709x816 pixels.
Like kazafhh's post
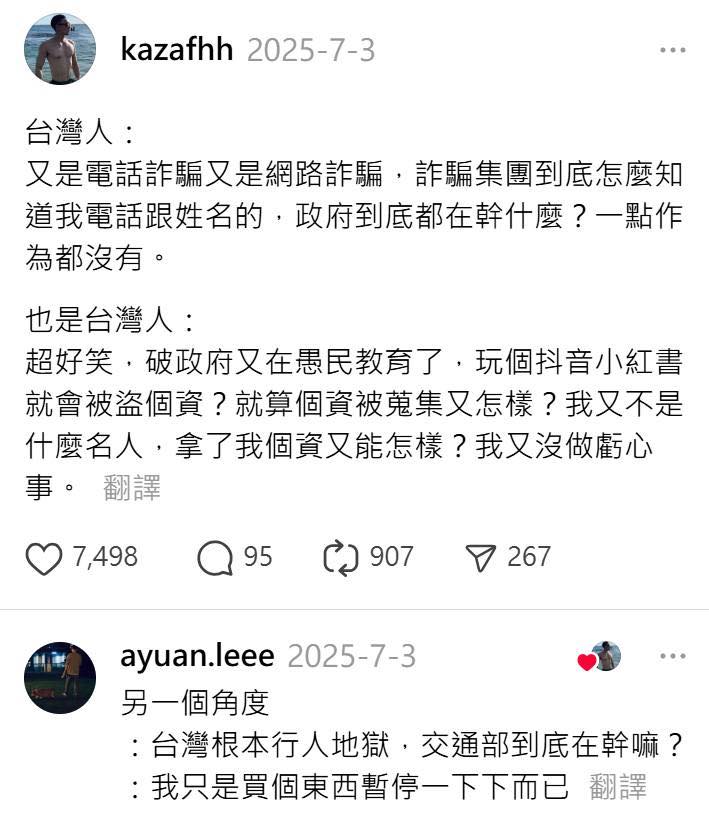click(x=44, y=557)
